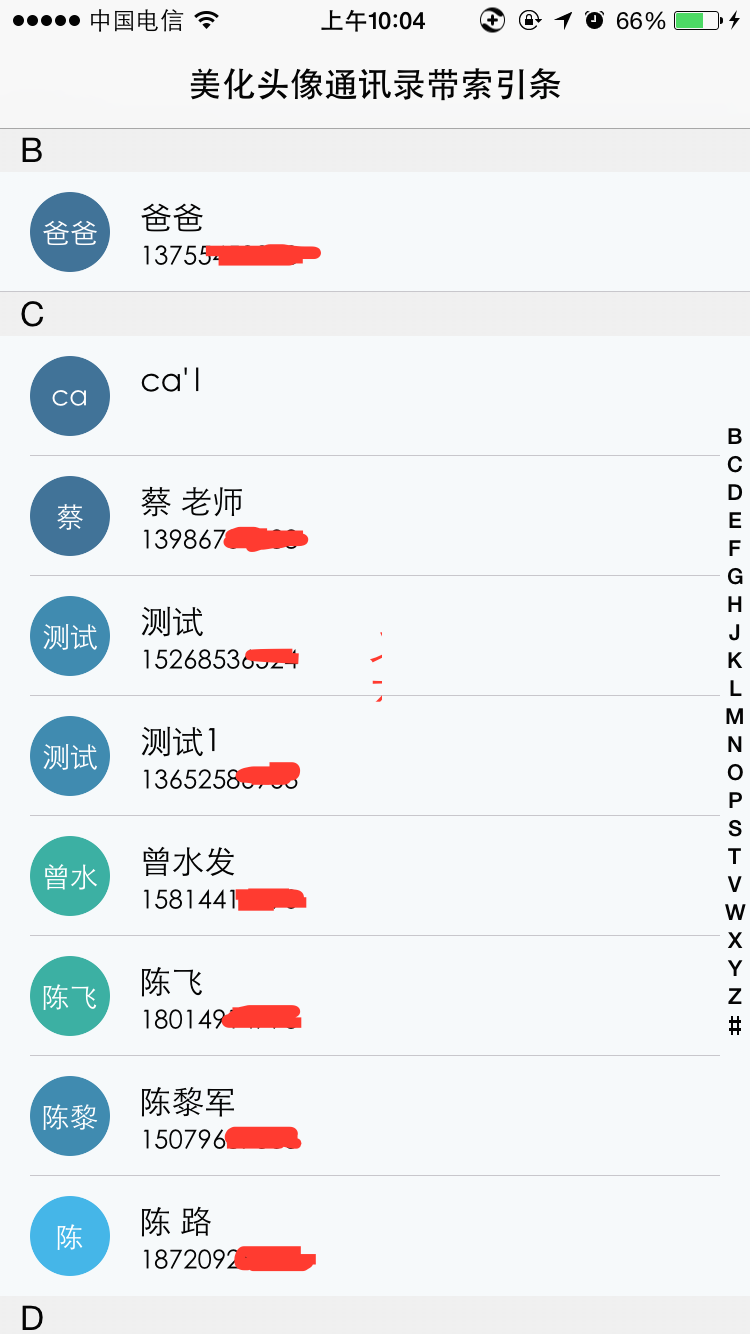The image size is (750, 1334).
Task: Jump to letter H in the index bar
Action: 735,605
